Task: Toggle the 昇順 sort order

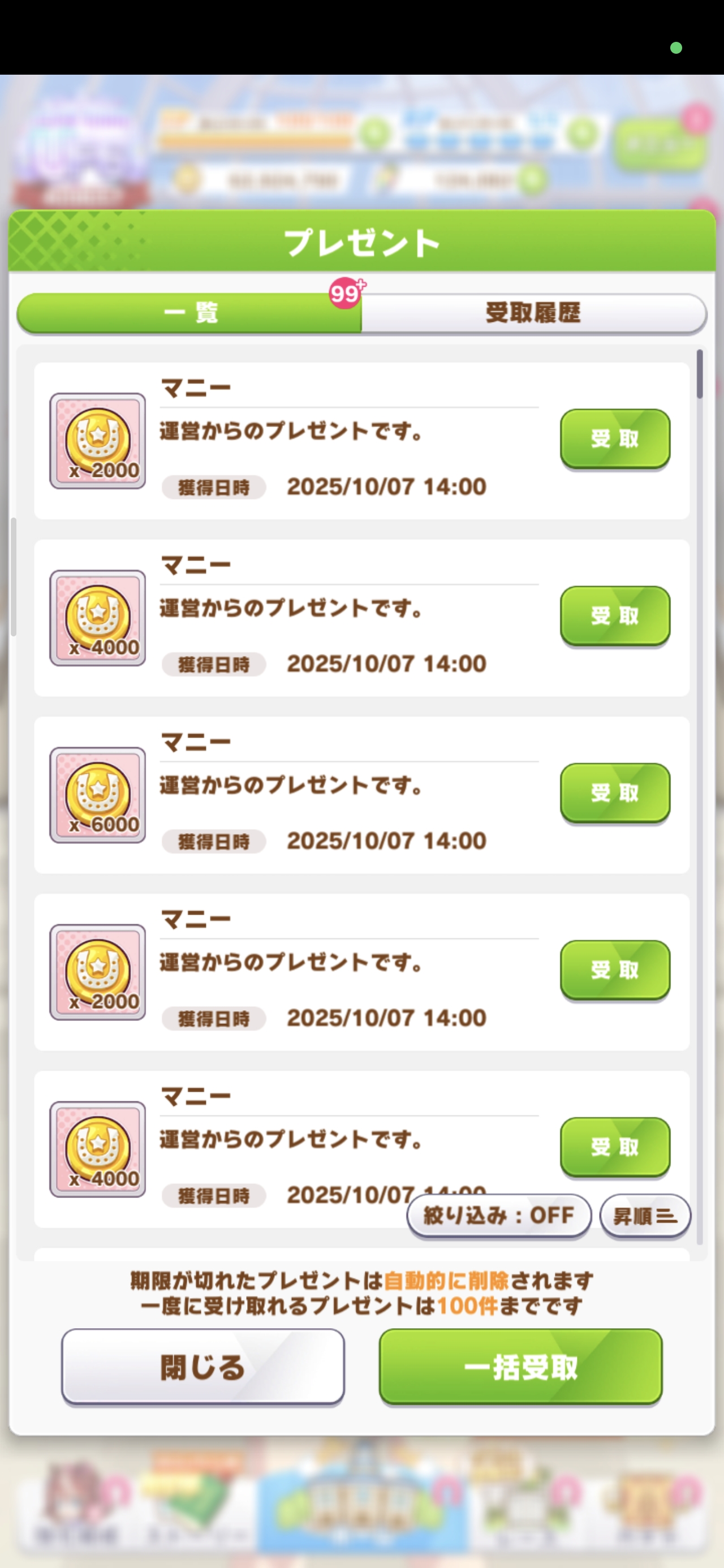Action: point(644,1216)
